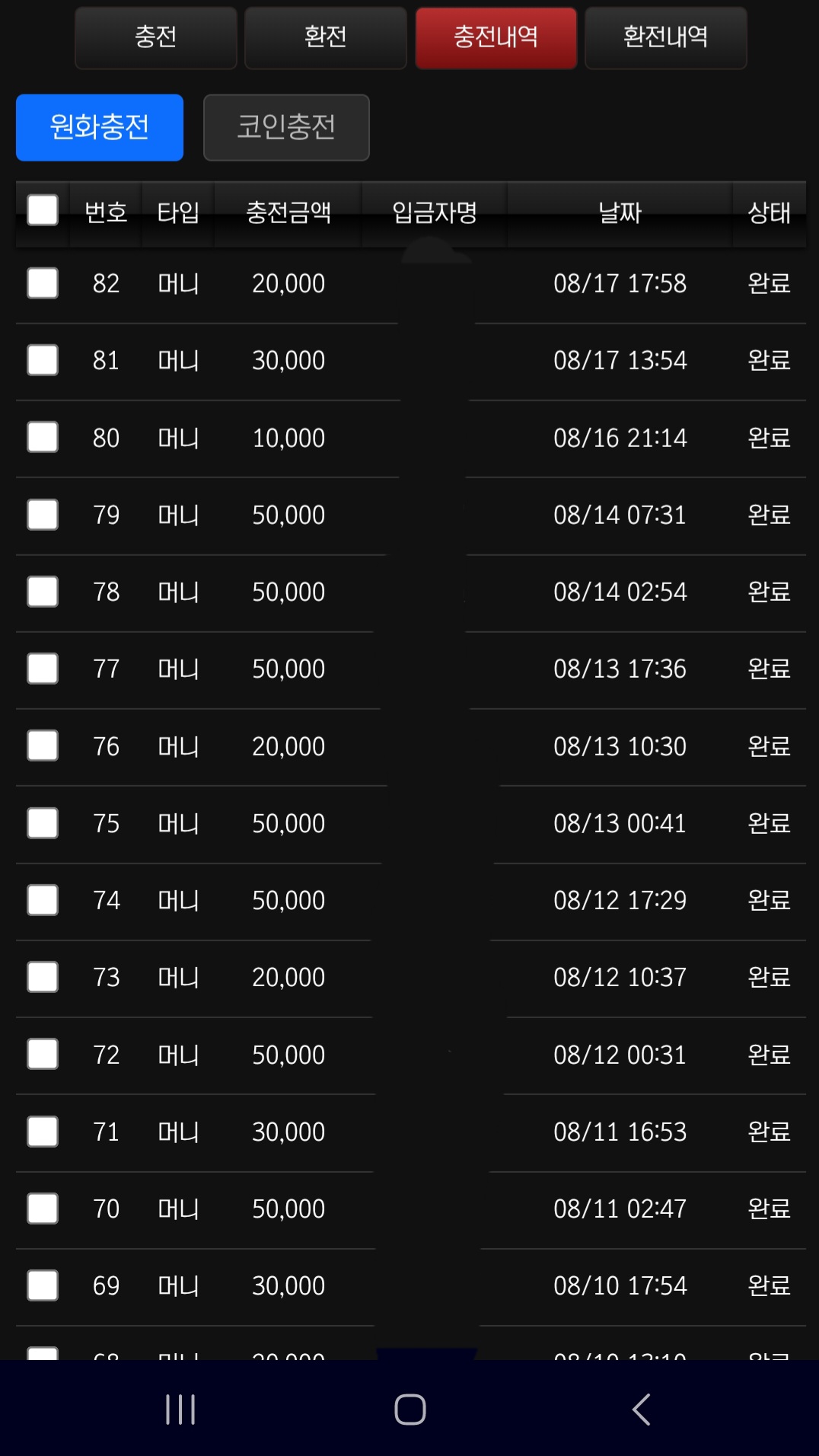Switch to the 환전 tab
819x1456 pixels.
pos(326,38)
